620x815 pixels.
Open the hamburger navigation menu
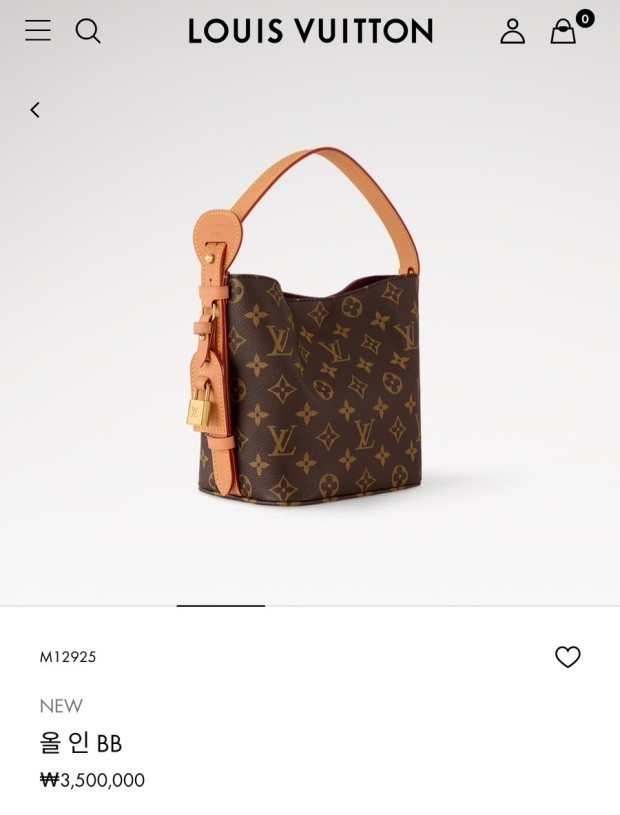pyautogui.click(x=38, y=31)
